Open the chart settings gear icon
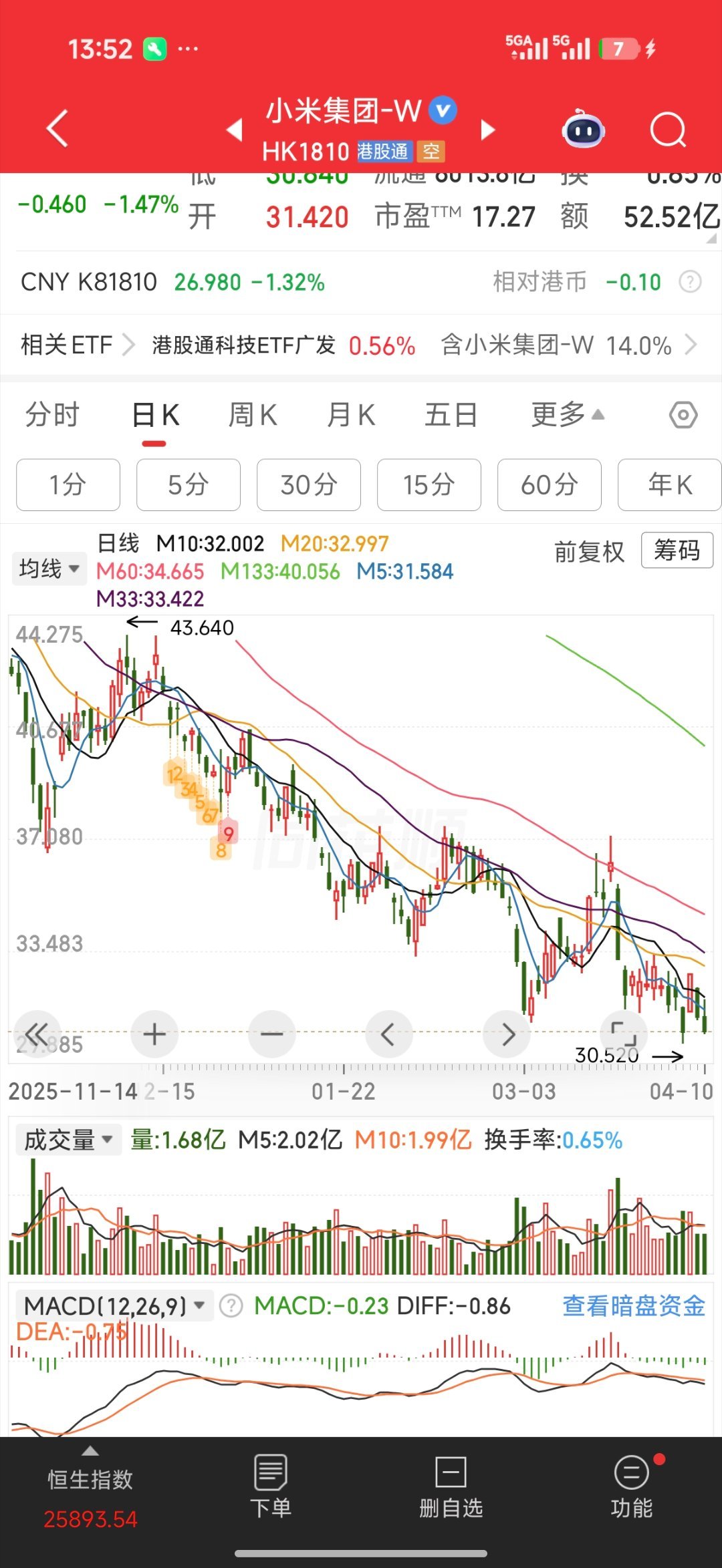The height and width of the screenshot is (1568, 722). point(683,414)
